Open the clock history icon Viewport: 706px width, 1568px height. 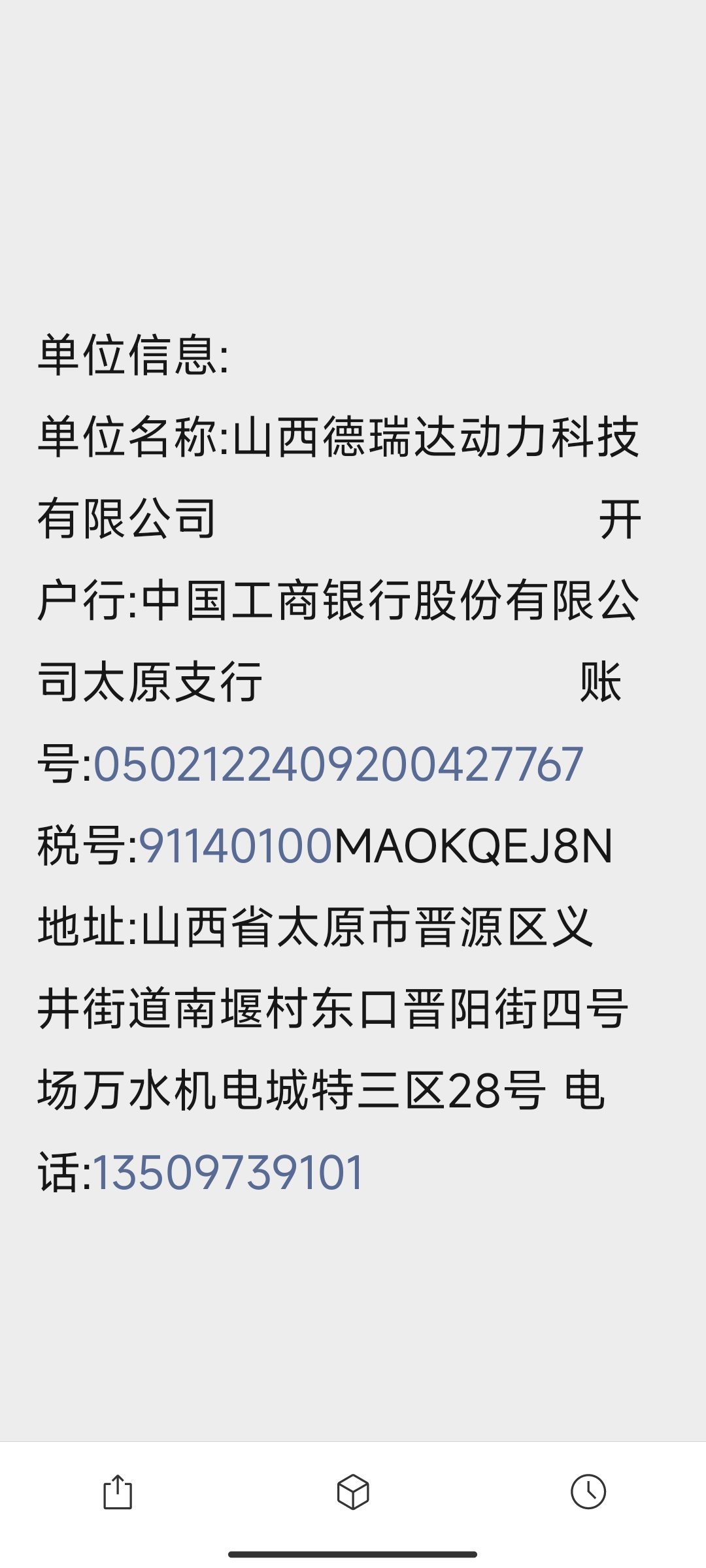click(x=588, y=1492)
